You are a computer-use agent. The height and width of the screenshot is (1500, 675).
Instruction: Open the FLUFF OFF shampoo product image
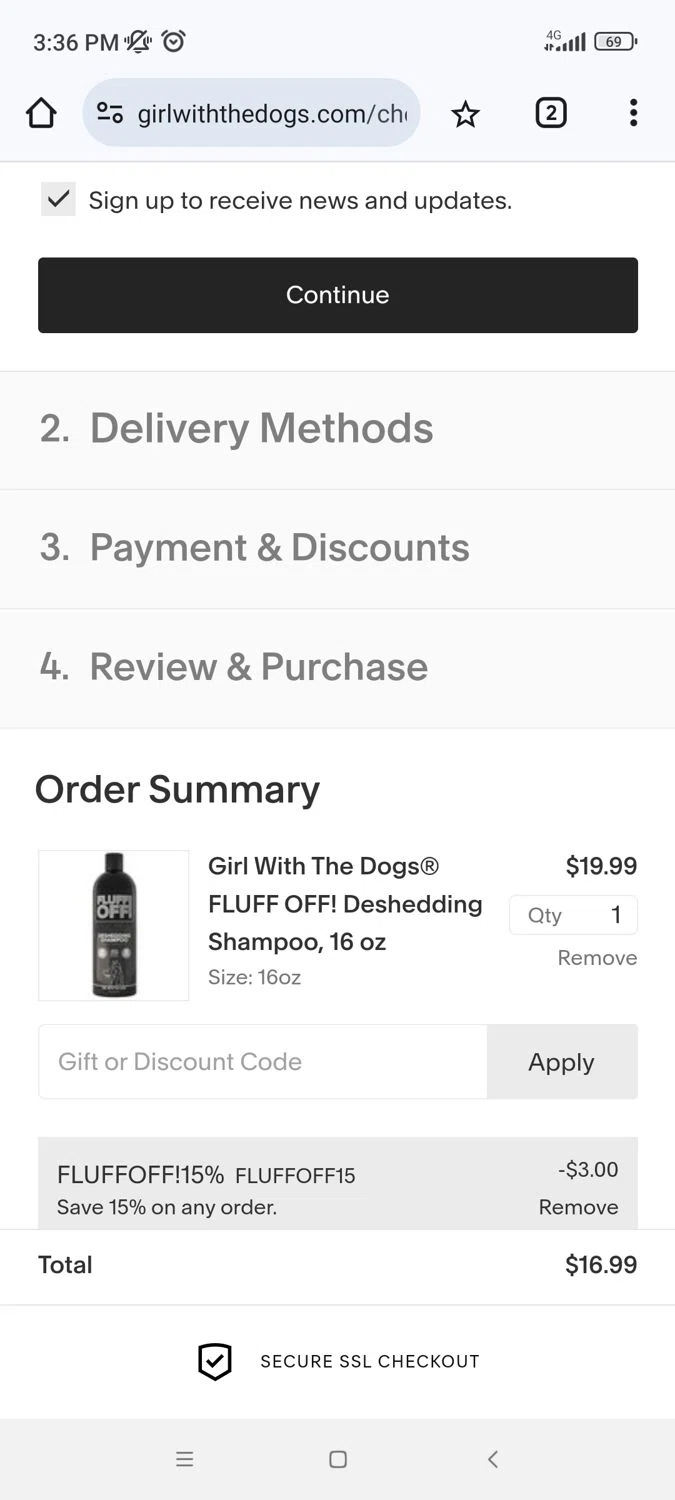pyautogui.click(x=114, y=925)
